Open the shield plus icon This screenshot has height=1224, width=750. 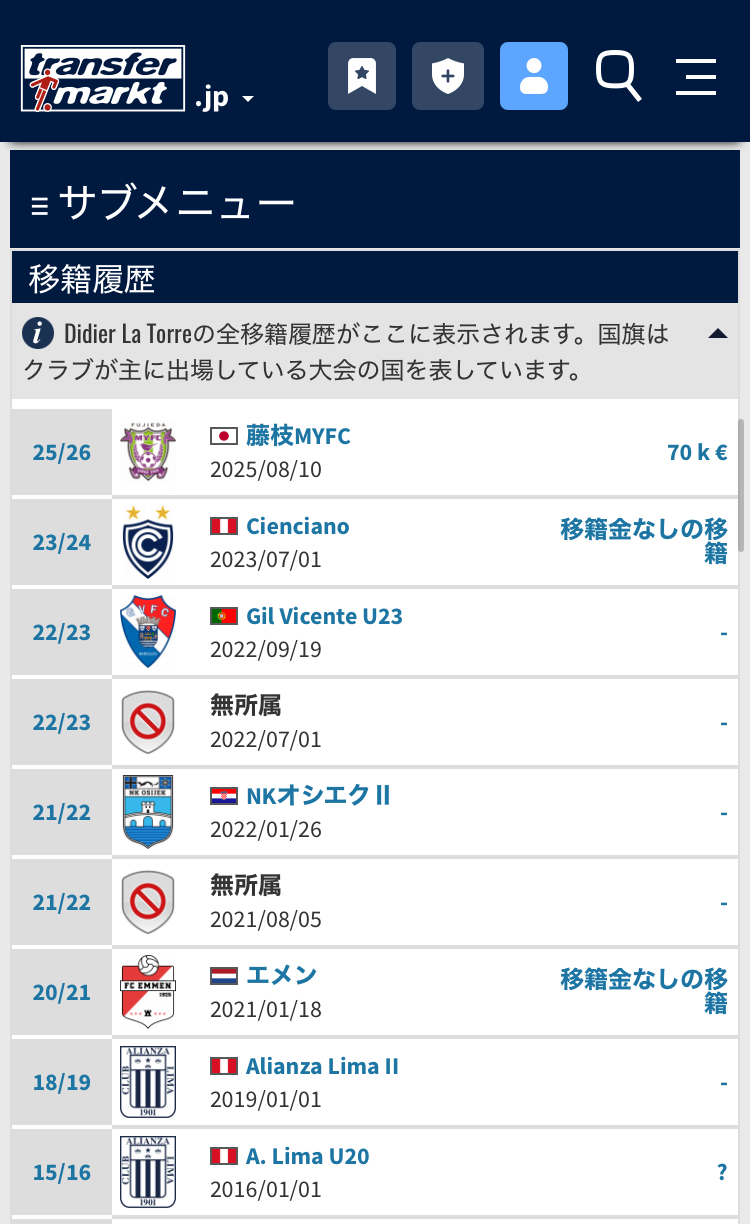point(447,76)
